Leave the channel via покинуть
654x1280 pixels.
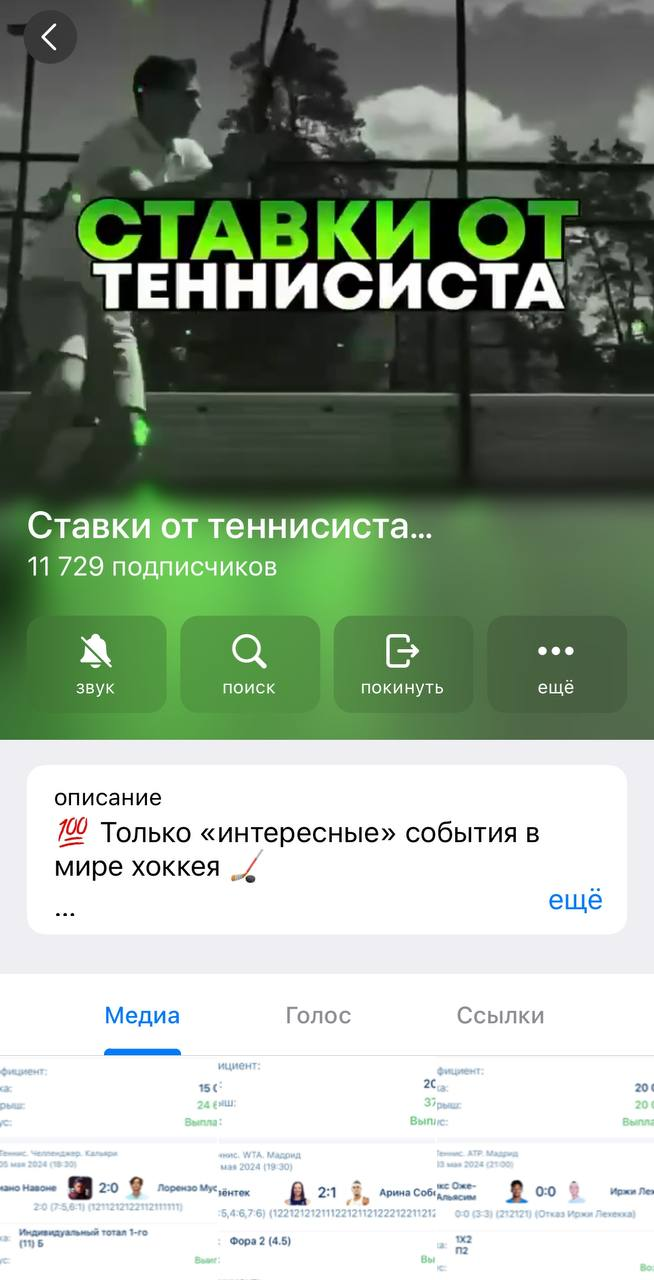(x=402, y=664)
